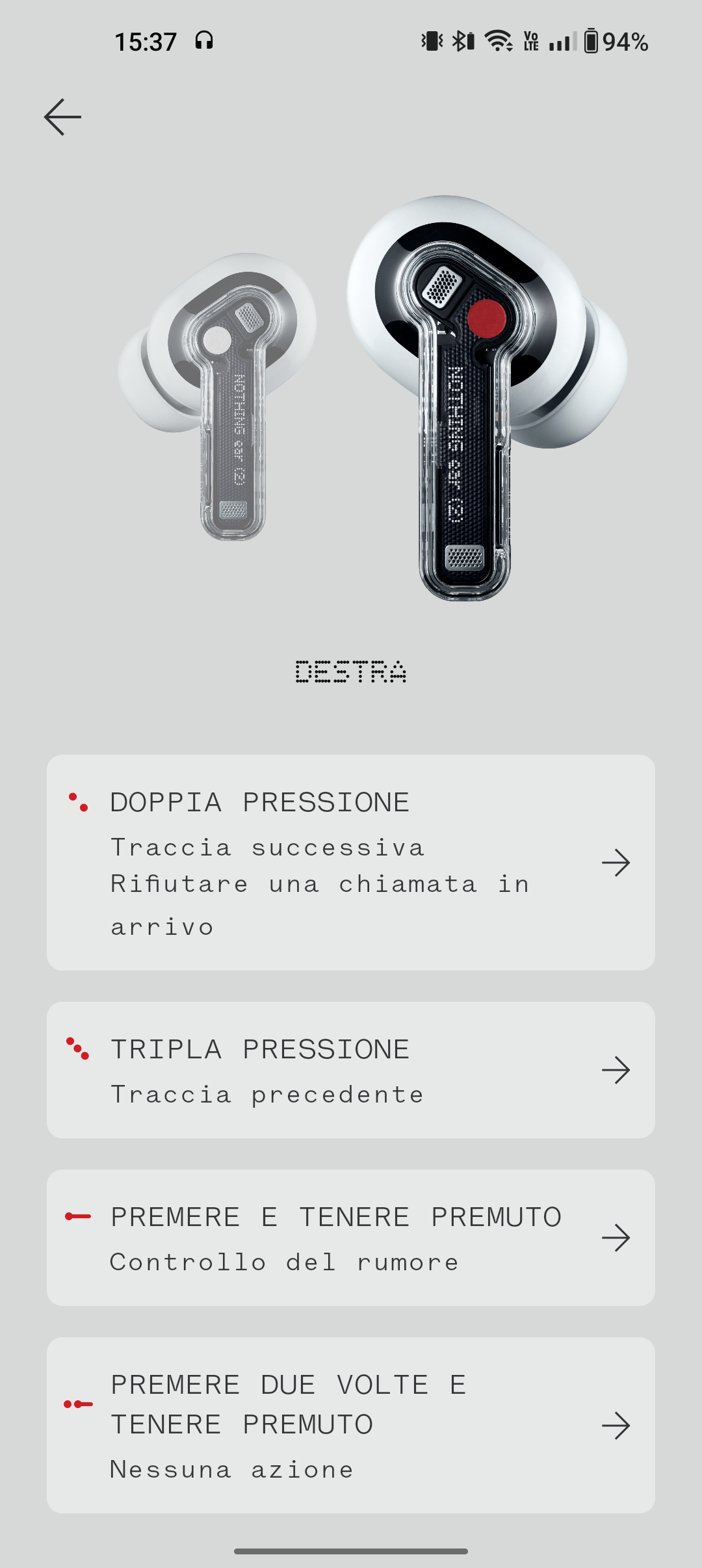Go back using the top arrow
Screen dimensions: 702x1568
click(x=62, y=117)
